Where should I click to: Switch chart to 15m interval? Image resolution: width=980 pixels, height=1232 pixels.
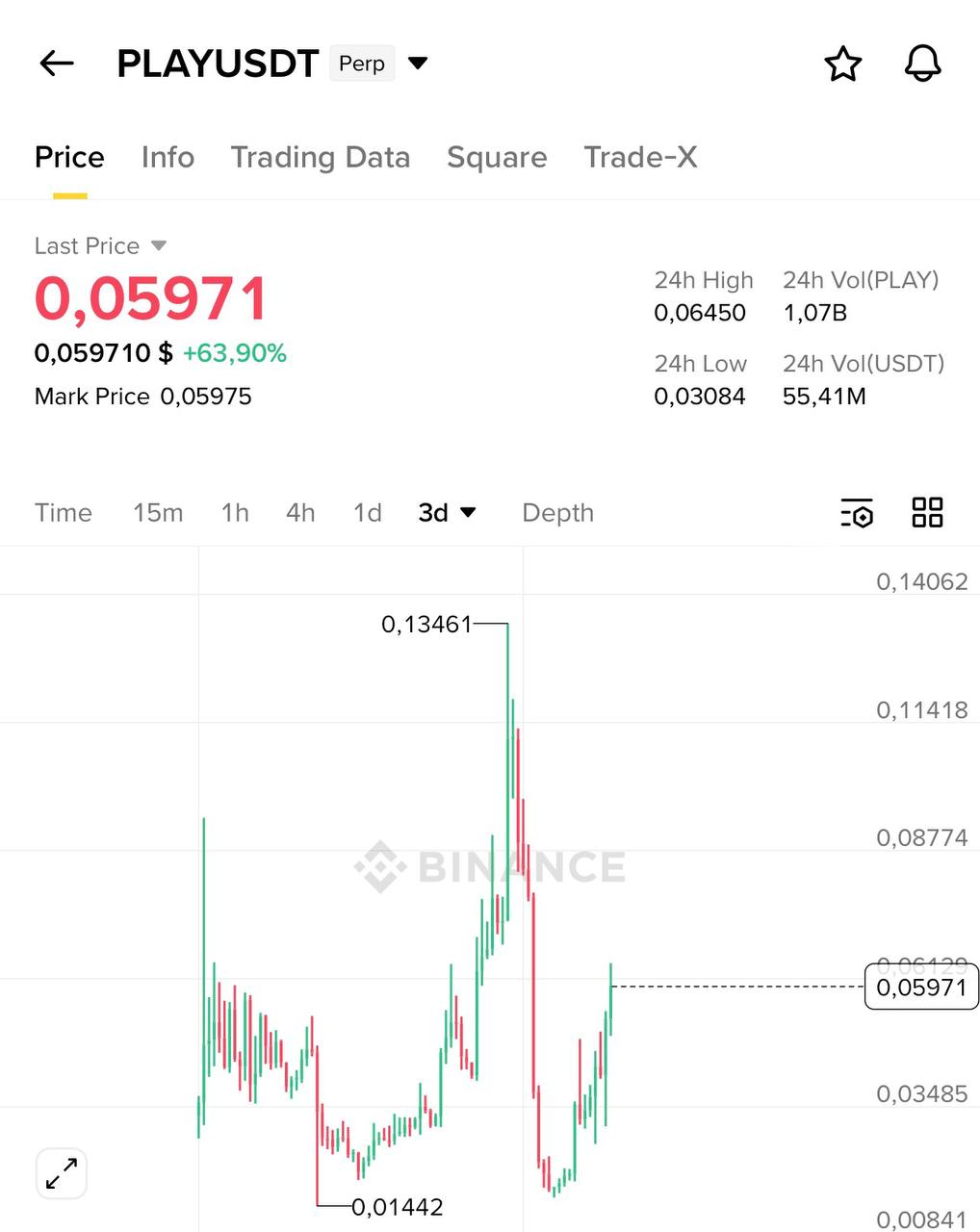[158, 513]
